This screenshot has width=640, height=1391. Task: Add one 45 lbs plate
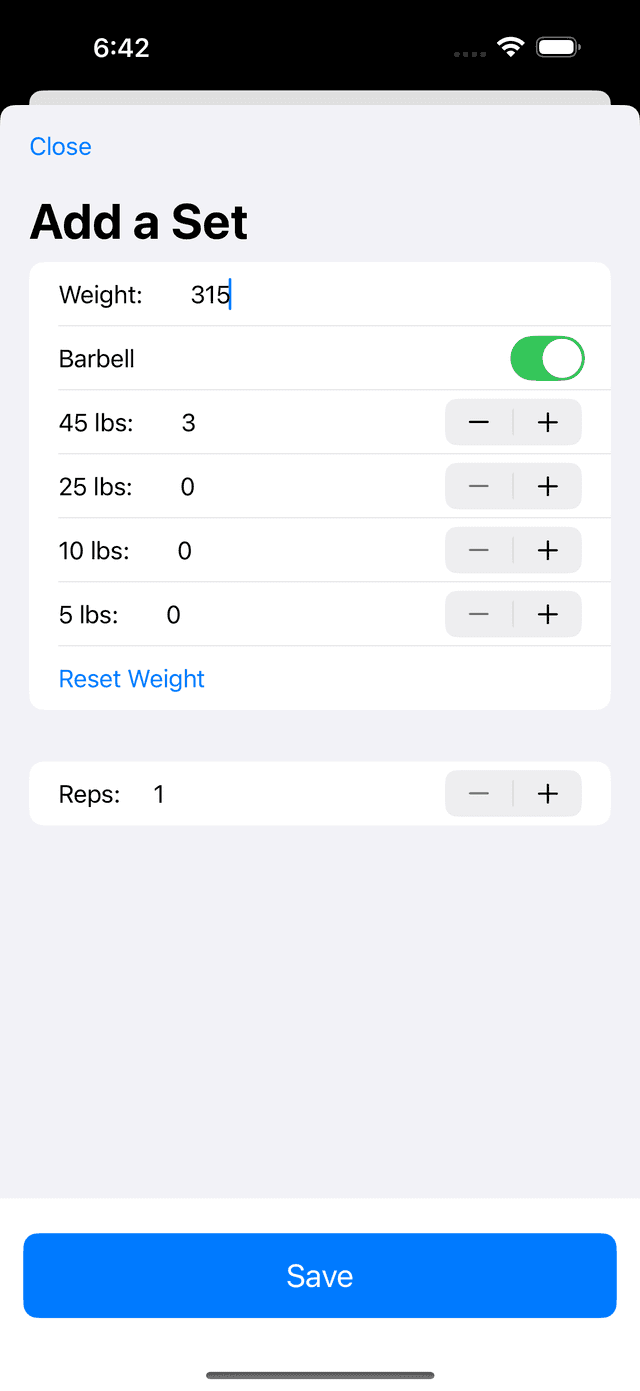pyautogui.click(x=547, y=423)
